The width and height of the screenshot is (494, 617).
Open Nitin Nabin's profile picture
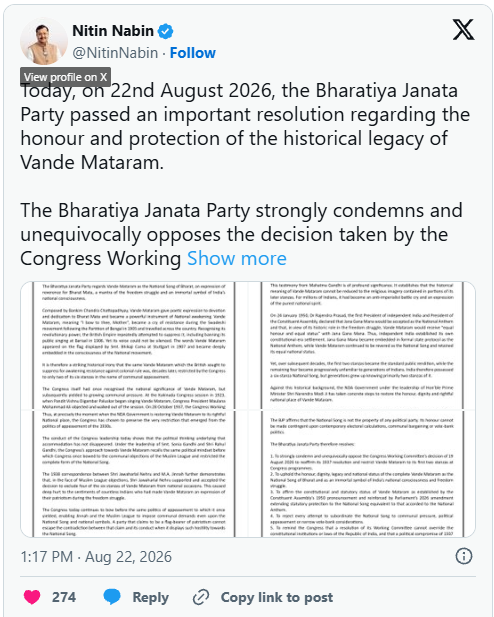[x=44, y=42]
